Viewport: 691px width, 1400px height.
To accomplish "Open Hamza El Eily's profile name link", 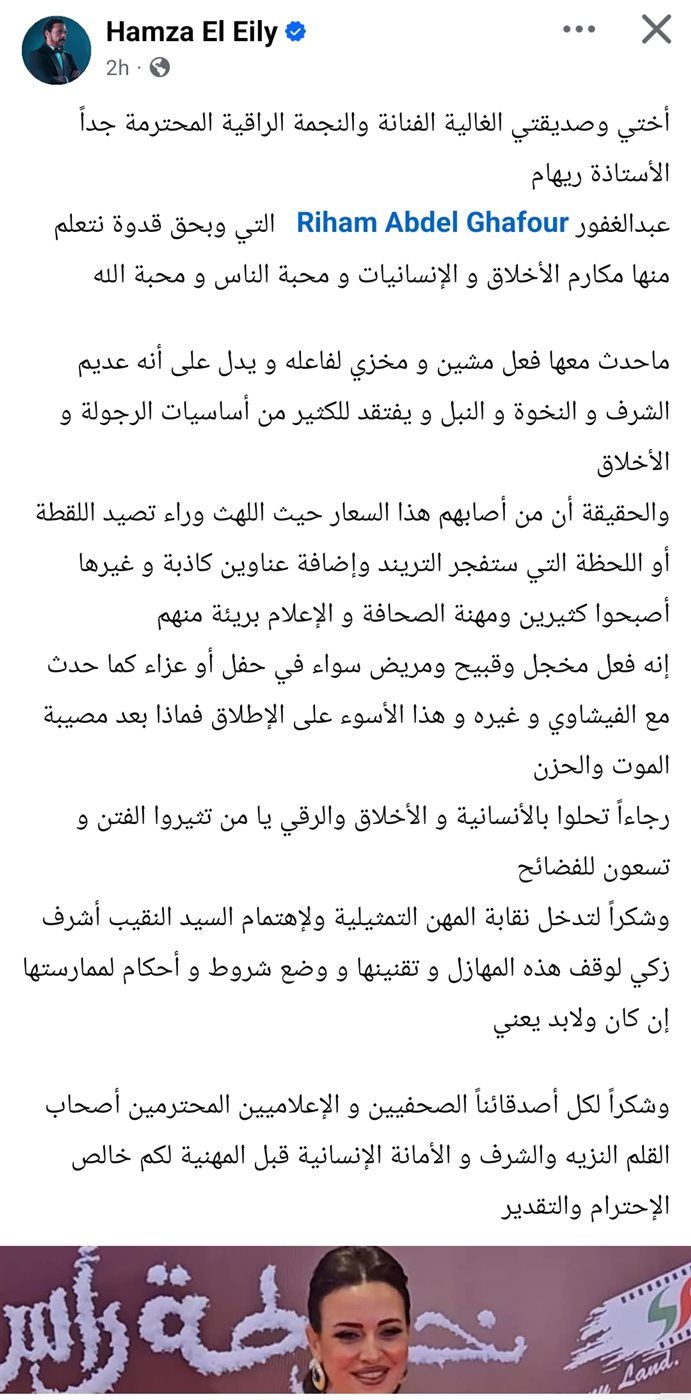I will point(192,32).
